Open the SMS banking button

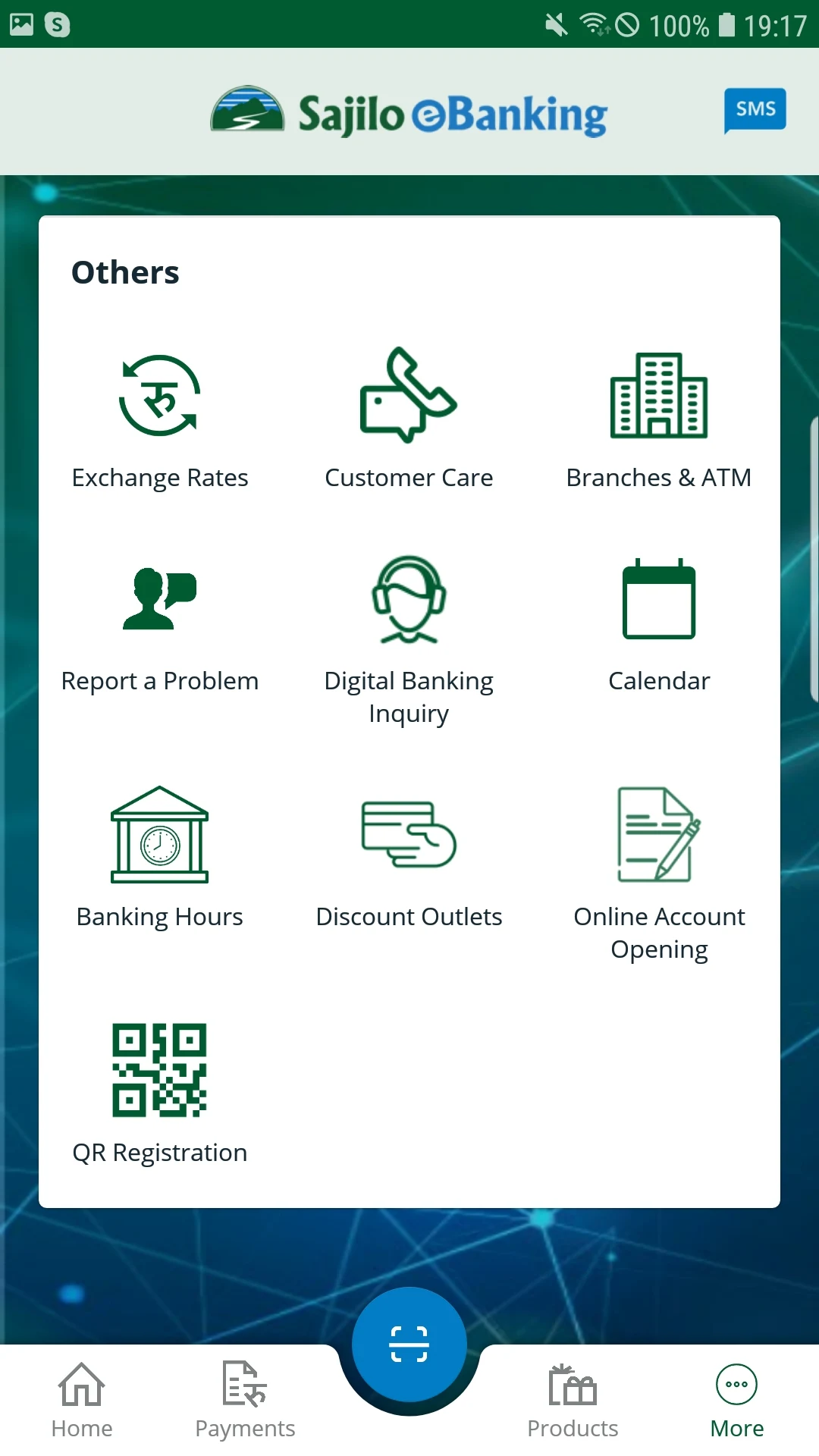755,111
